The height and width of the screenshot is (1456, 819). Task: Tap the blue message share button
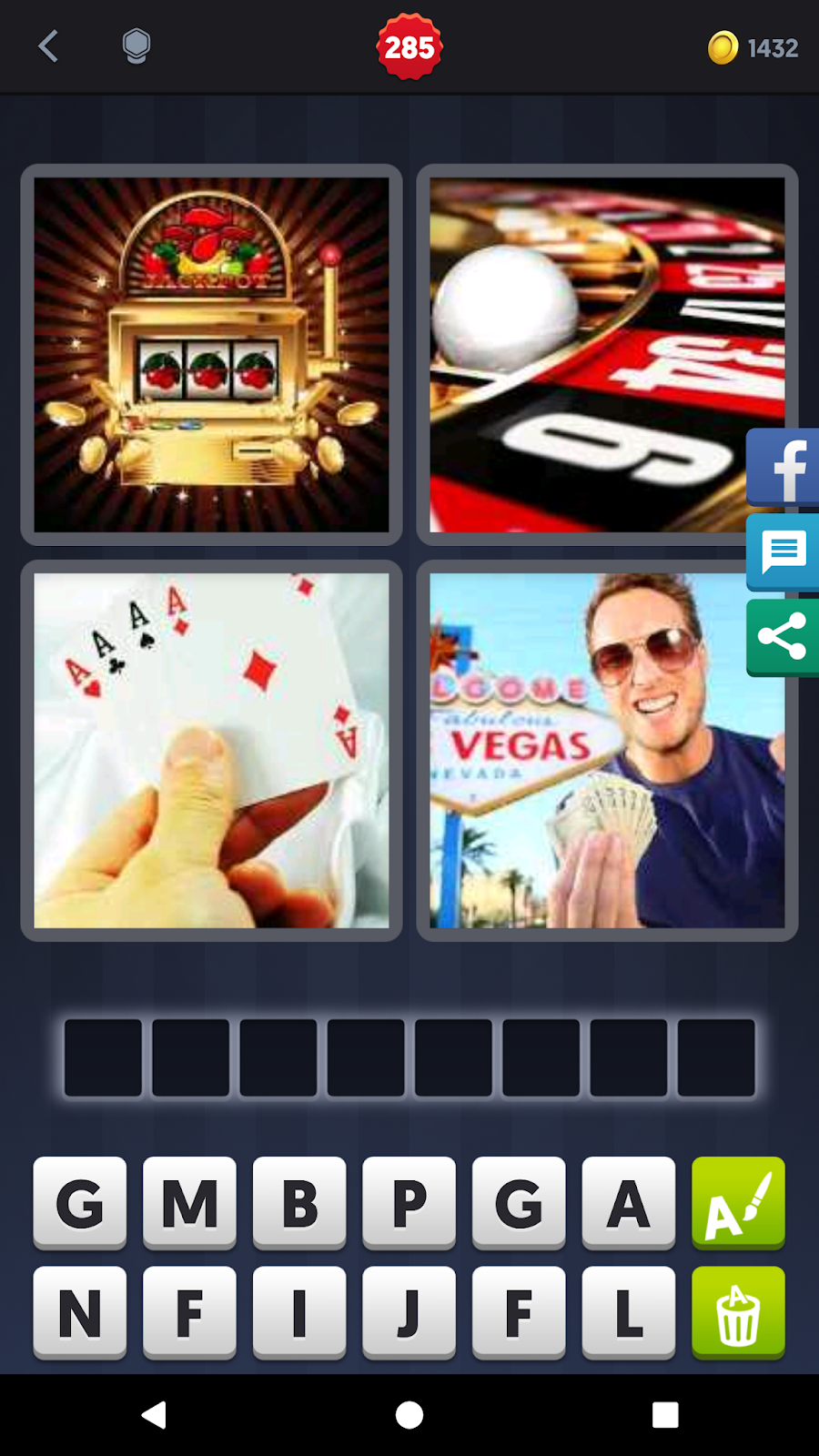pos(784,552)
